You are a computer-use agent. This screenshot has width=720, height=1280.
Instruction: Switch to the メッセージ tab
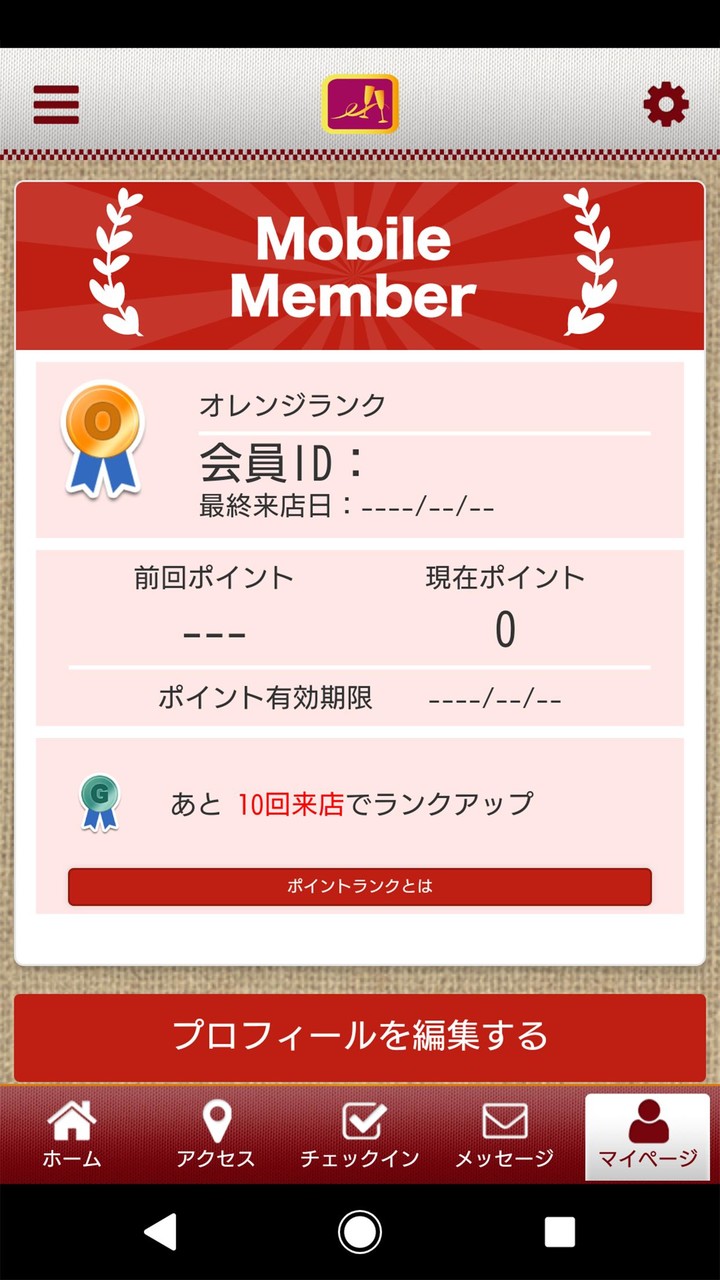click(504, 1136)
